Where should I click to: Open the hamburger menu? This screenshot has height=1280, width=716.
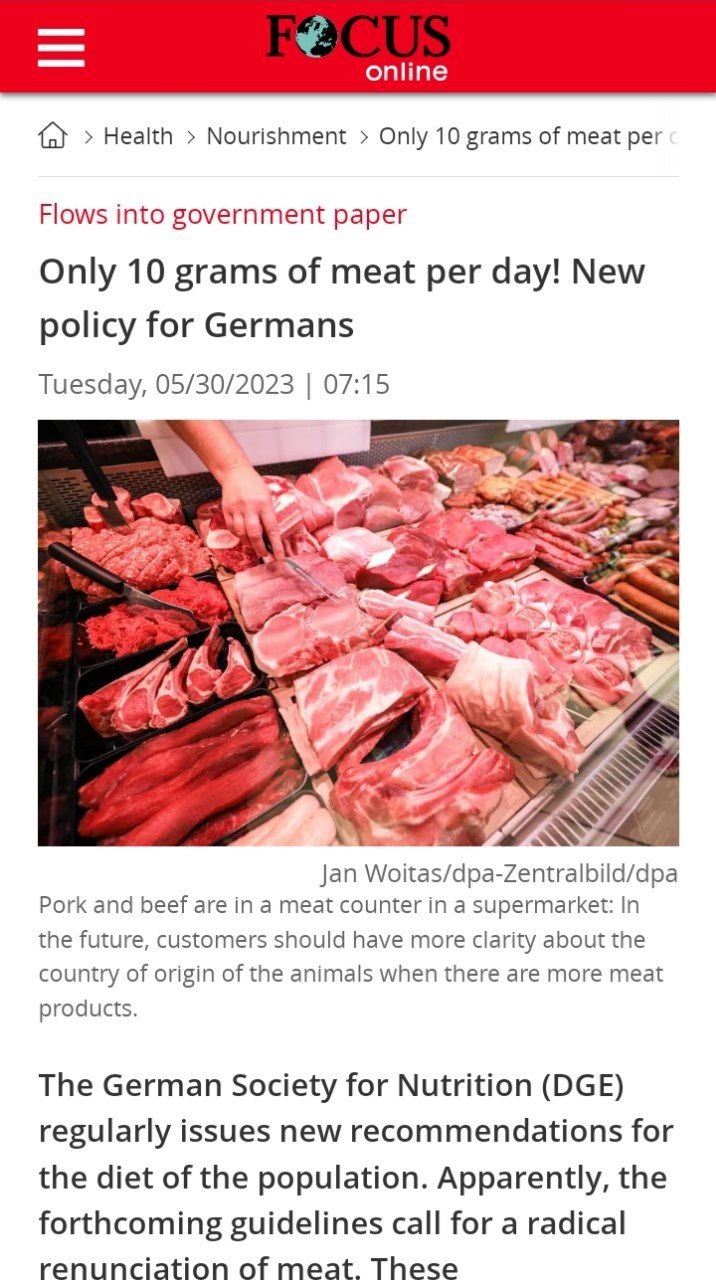tap(61, 47)
